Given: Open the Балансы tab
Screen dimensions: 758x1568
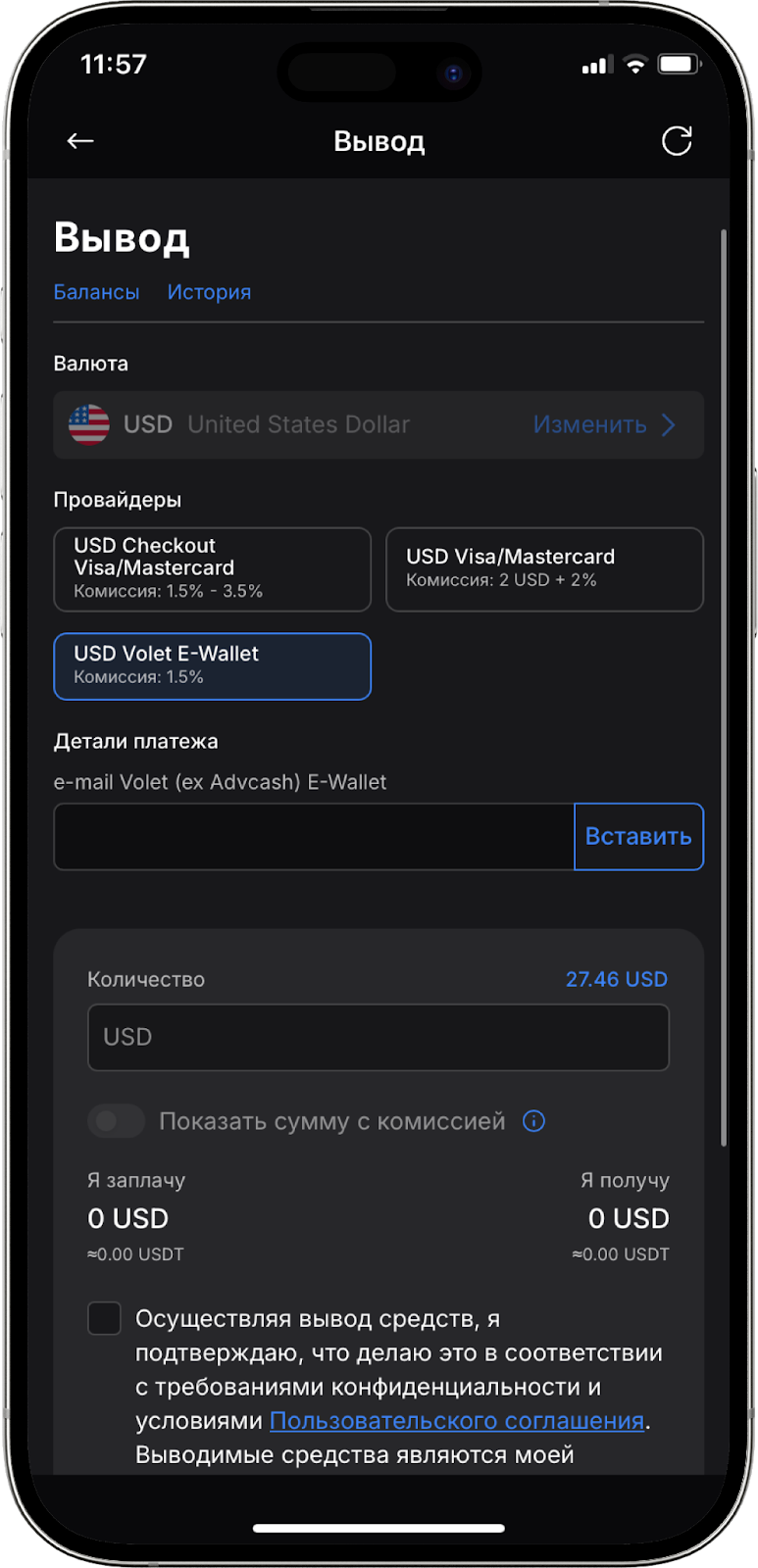Looking at the screenshot, I should (x=96, y=292).
